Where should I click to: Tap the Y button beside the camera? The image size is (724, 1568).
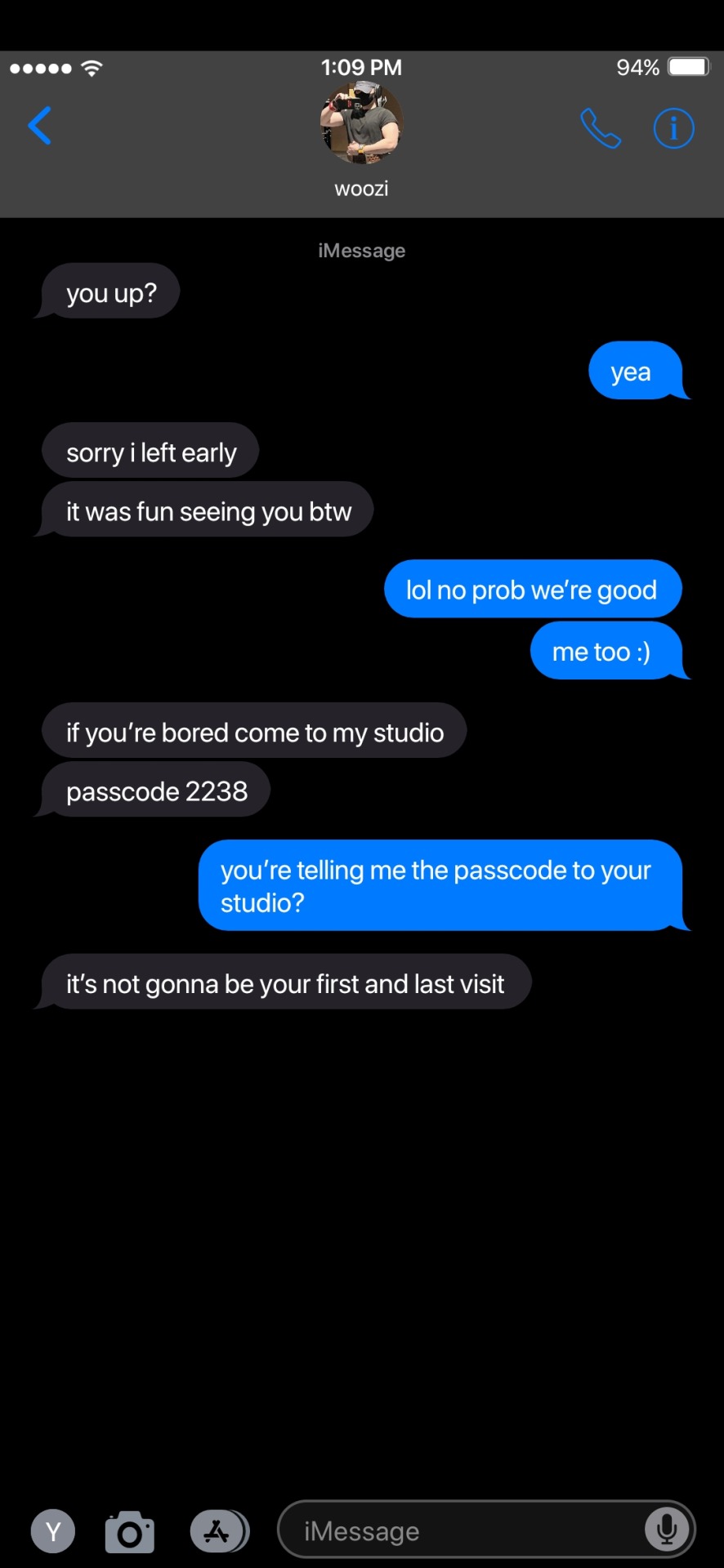[53, 1531]
